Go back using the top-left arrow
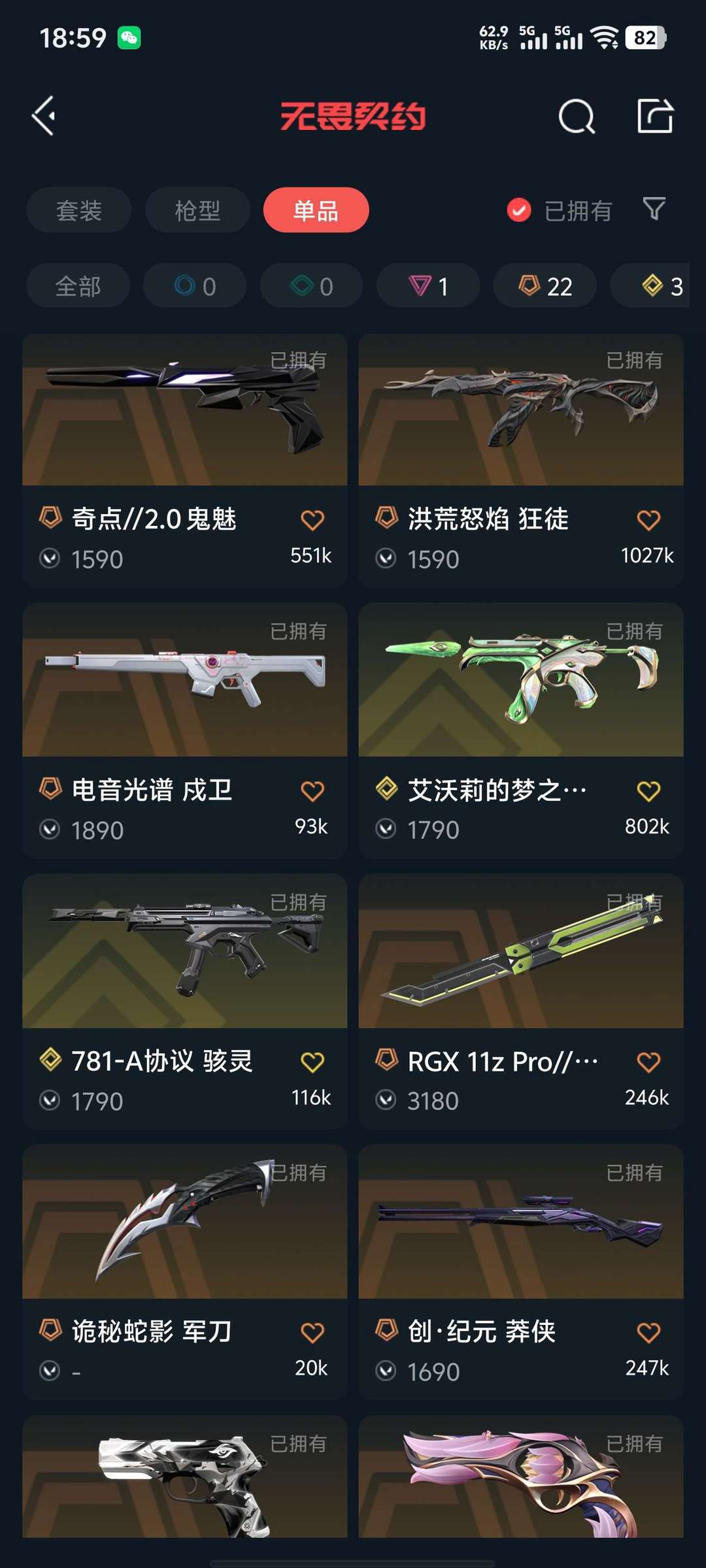The image size is (706, 1568). pyautogui.click(x=44, y=116)
